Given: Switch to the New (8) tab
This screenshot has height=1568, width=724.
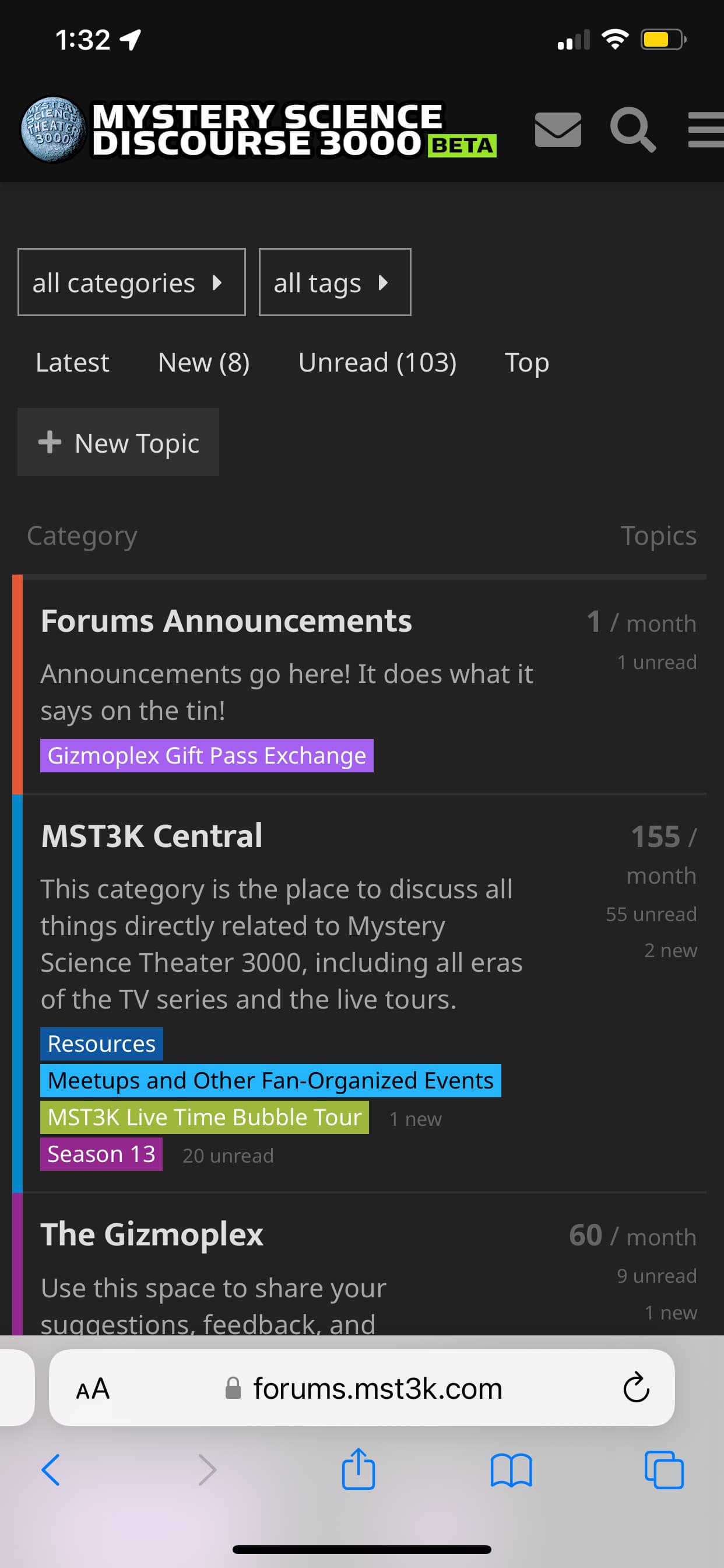Looking at the screenshot, I should point(203,363).
